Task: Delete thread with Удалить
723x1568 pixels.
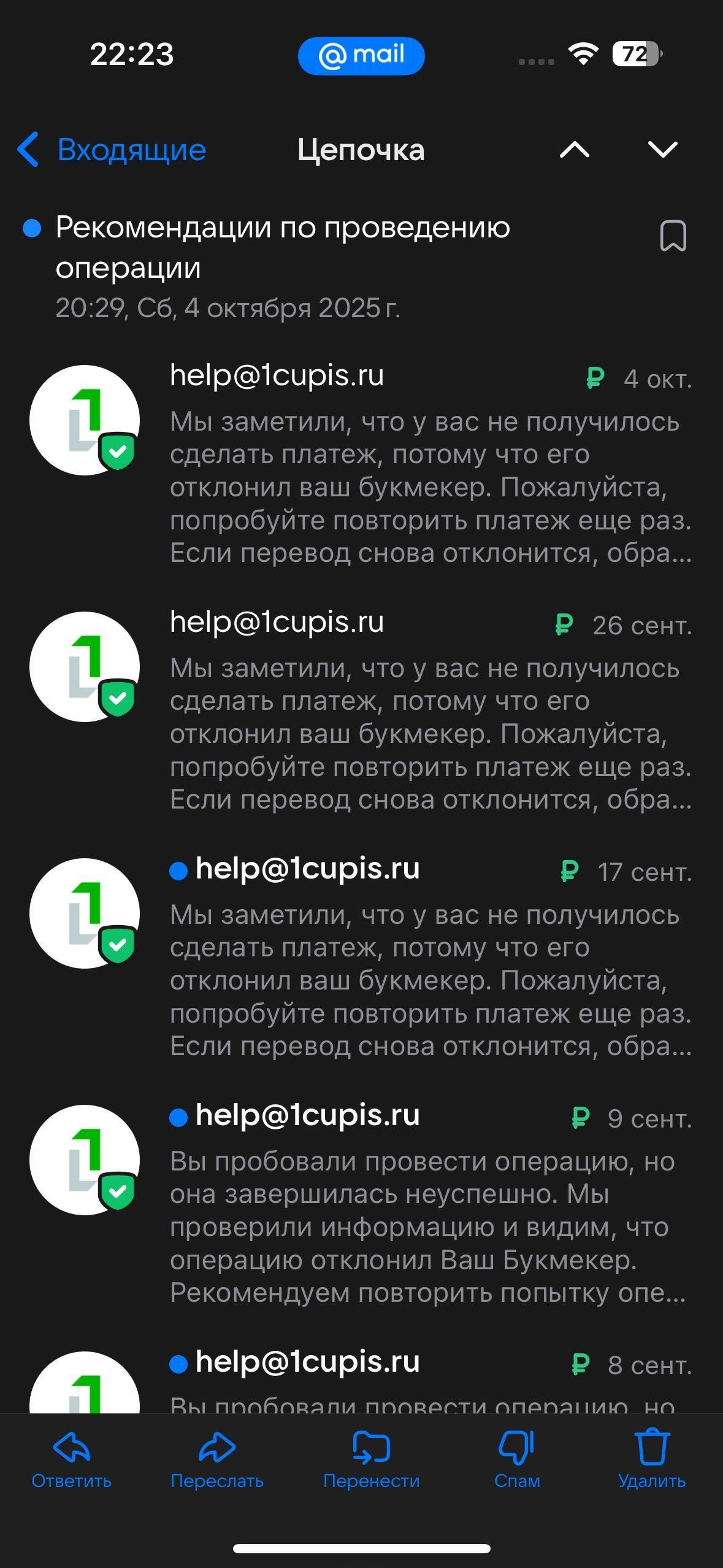Action: point(651,1460)
